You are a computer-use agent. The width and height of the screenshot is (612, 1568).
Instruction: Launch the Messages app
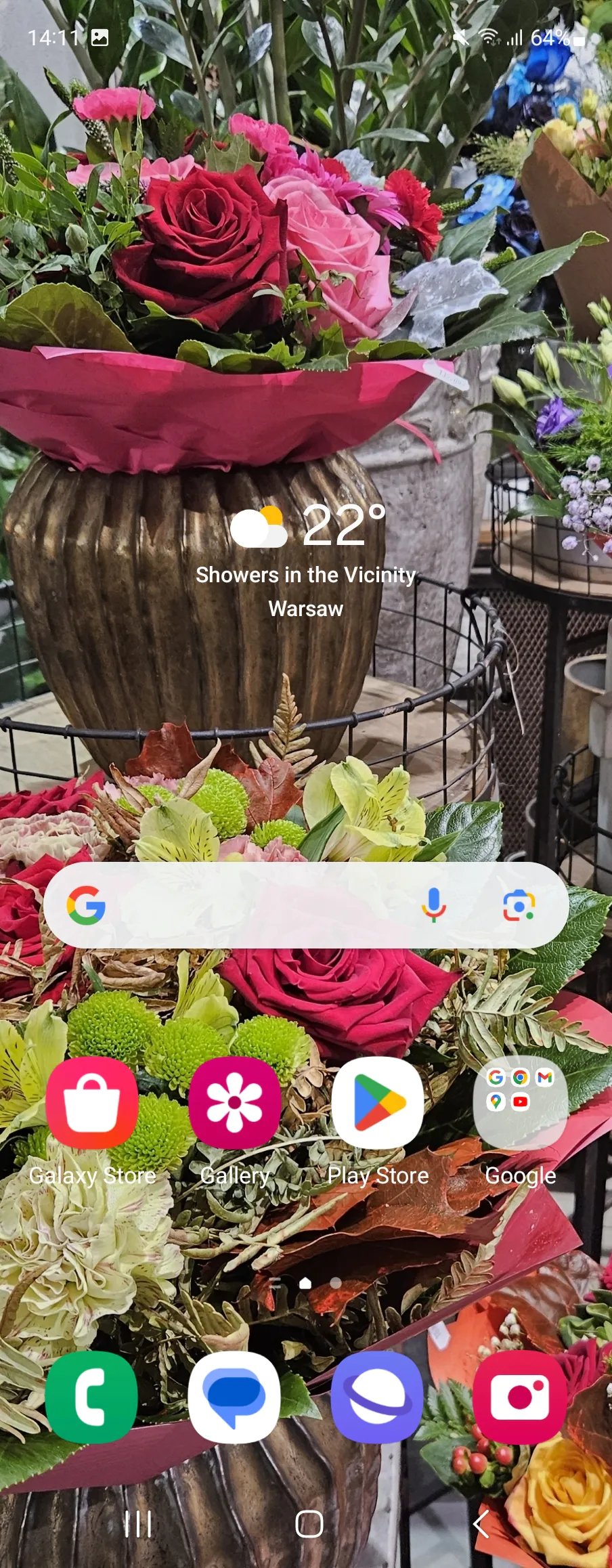coord(234,1397)
